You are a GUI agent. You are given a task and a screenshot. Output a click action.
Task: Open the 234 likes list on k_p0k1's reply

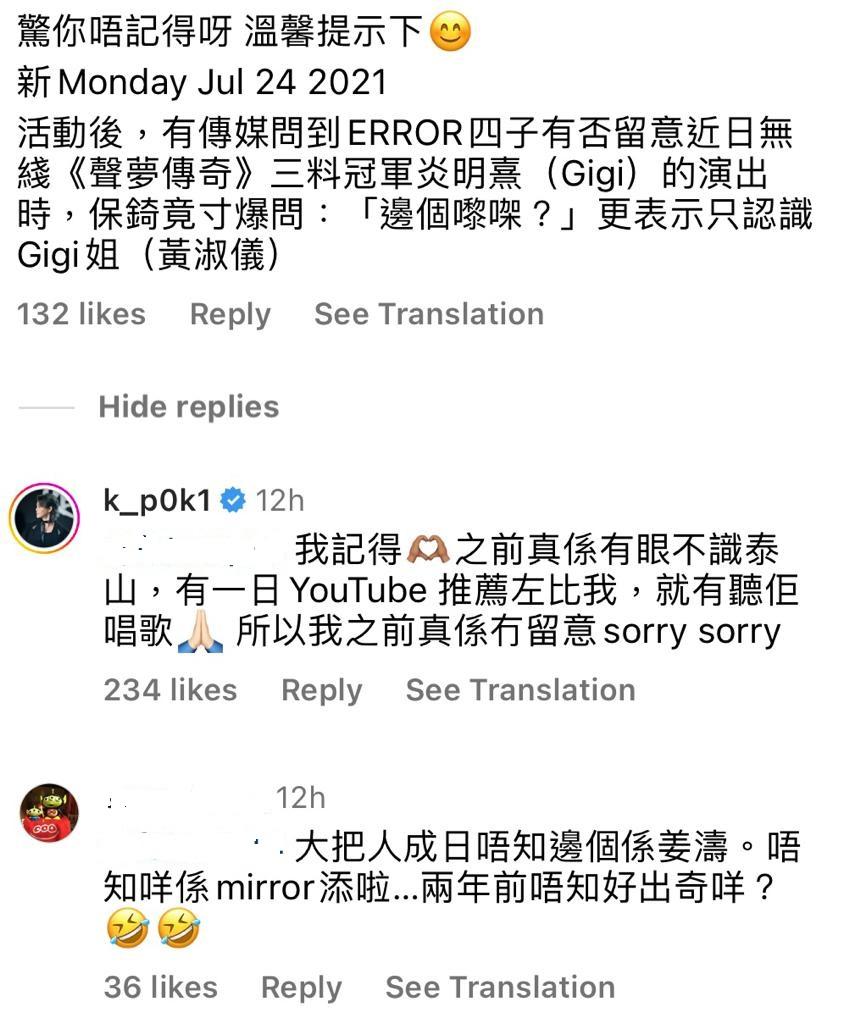point(171,690)
